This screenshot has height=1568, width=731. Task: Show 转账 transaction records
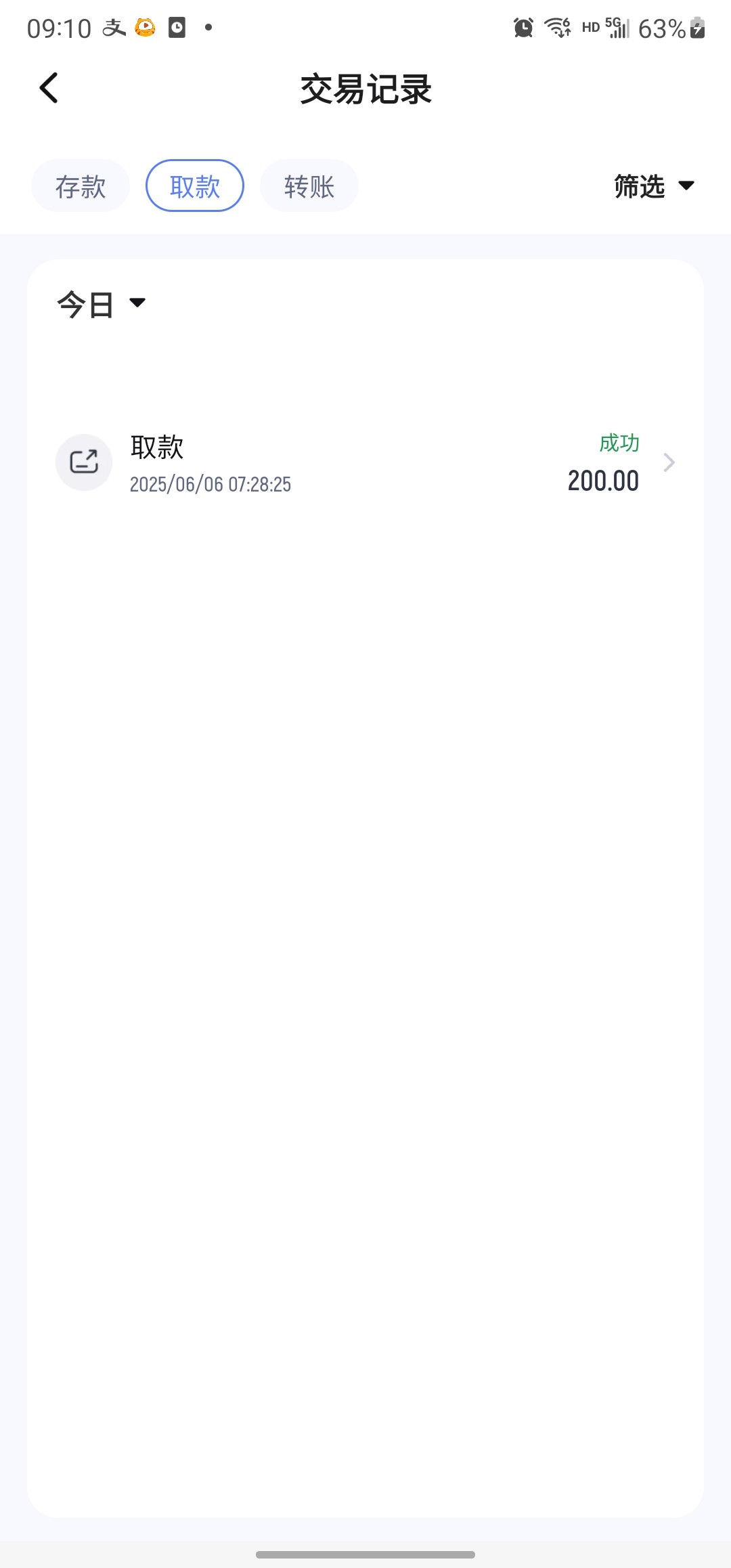coord(309,186)
